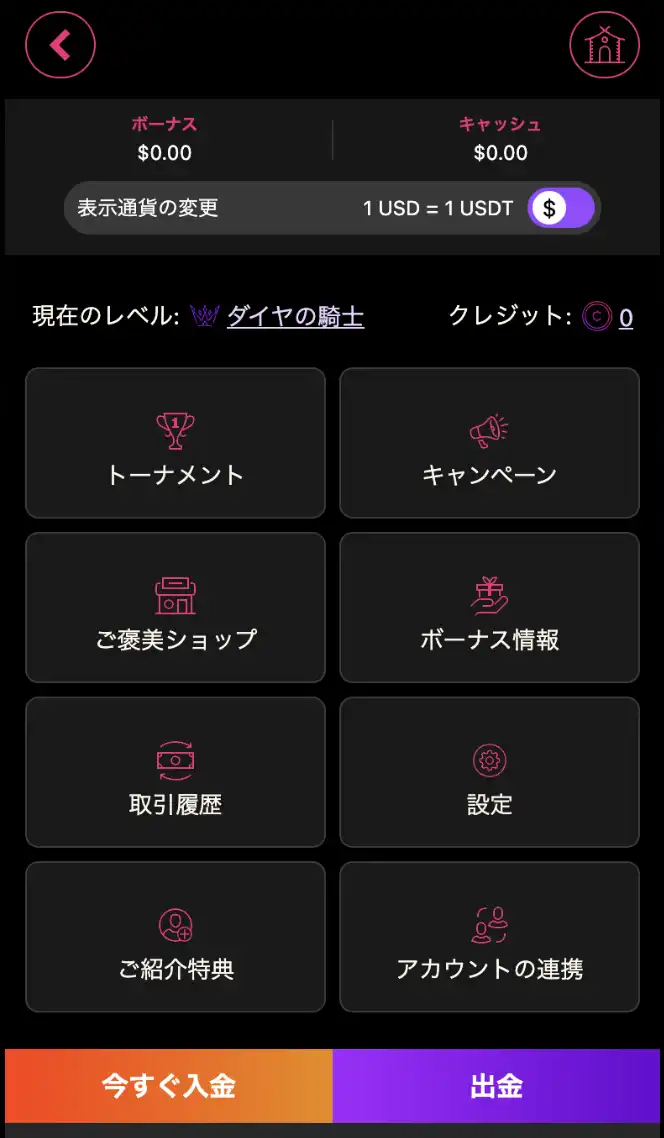This screenshot has height=1138, width=664.
Task: View ボーナス情報
Action: (x=489, y=608)
